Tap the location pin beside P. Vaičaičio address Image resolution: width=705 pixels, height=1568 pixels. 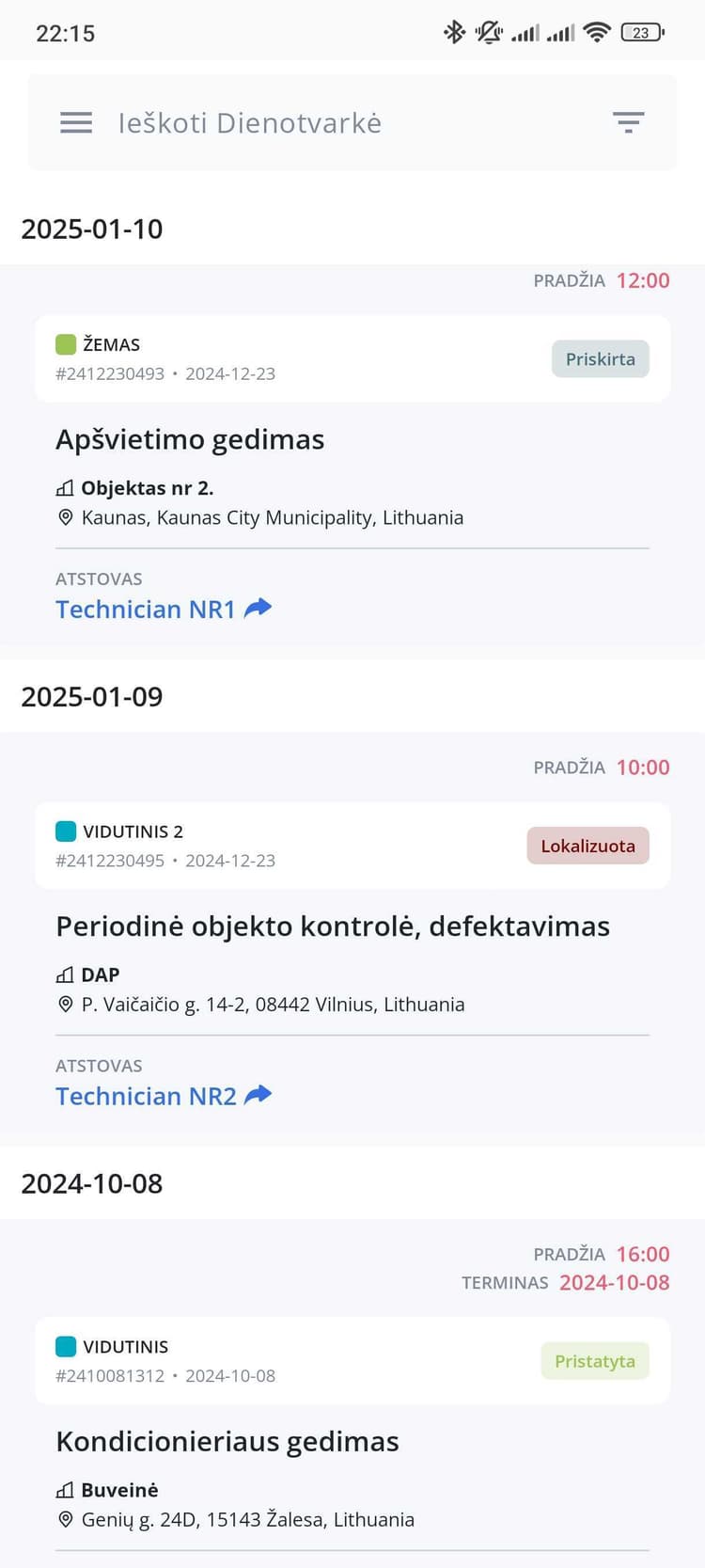(x=65, y=1004)
